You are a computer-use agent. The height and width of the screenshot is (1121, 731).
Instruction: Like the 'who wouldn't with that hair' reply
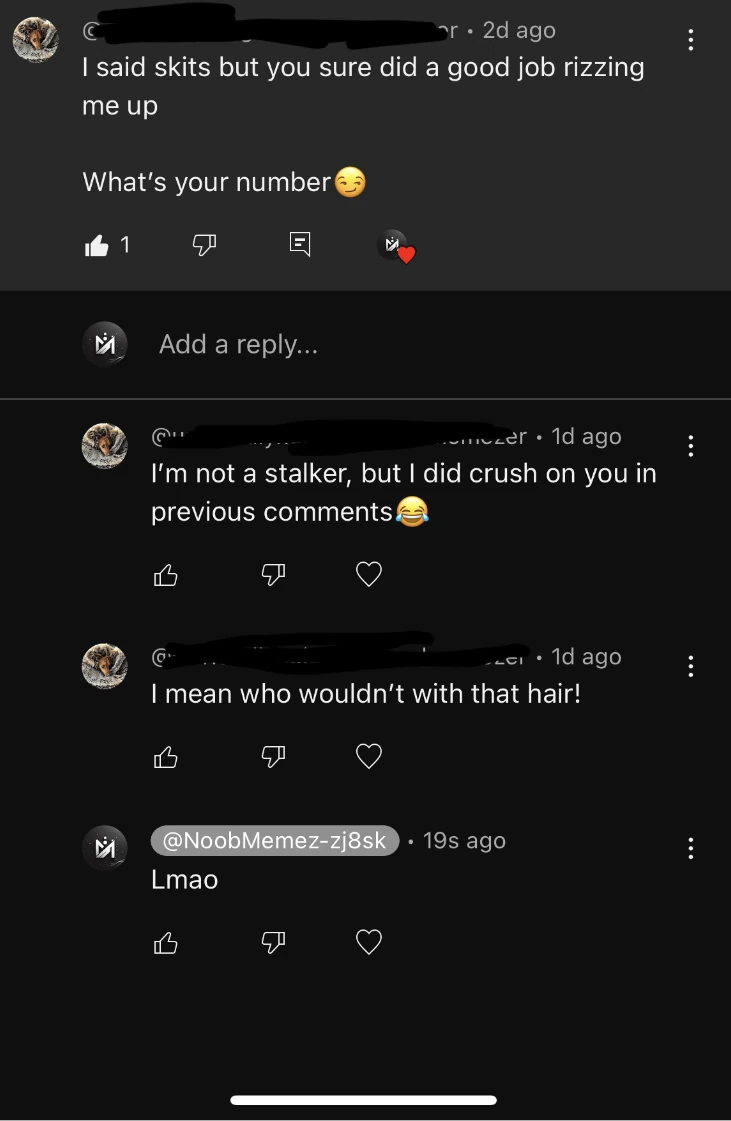167,756
